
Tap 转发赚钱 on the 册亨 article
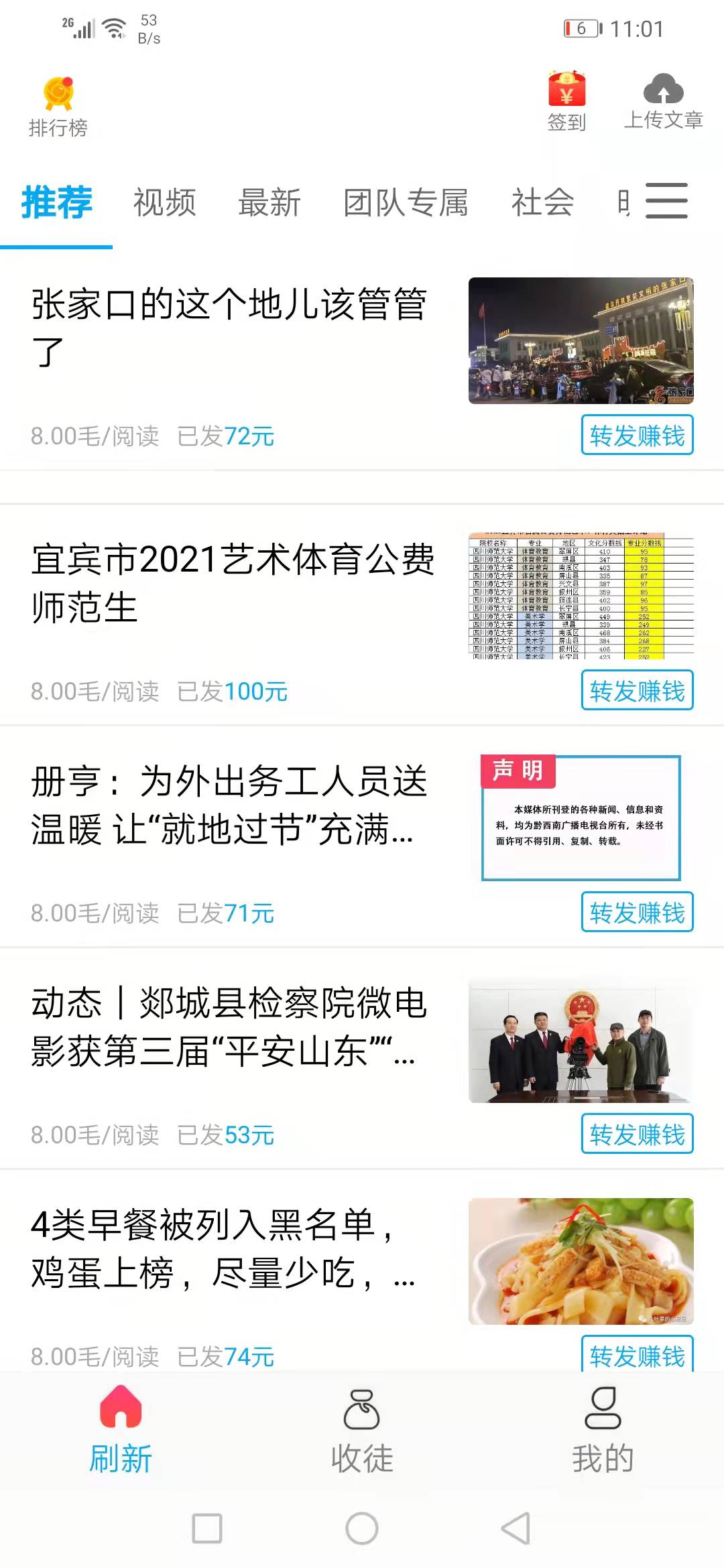[637, 913]
